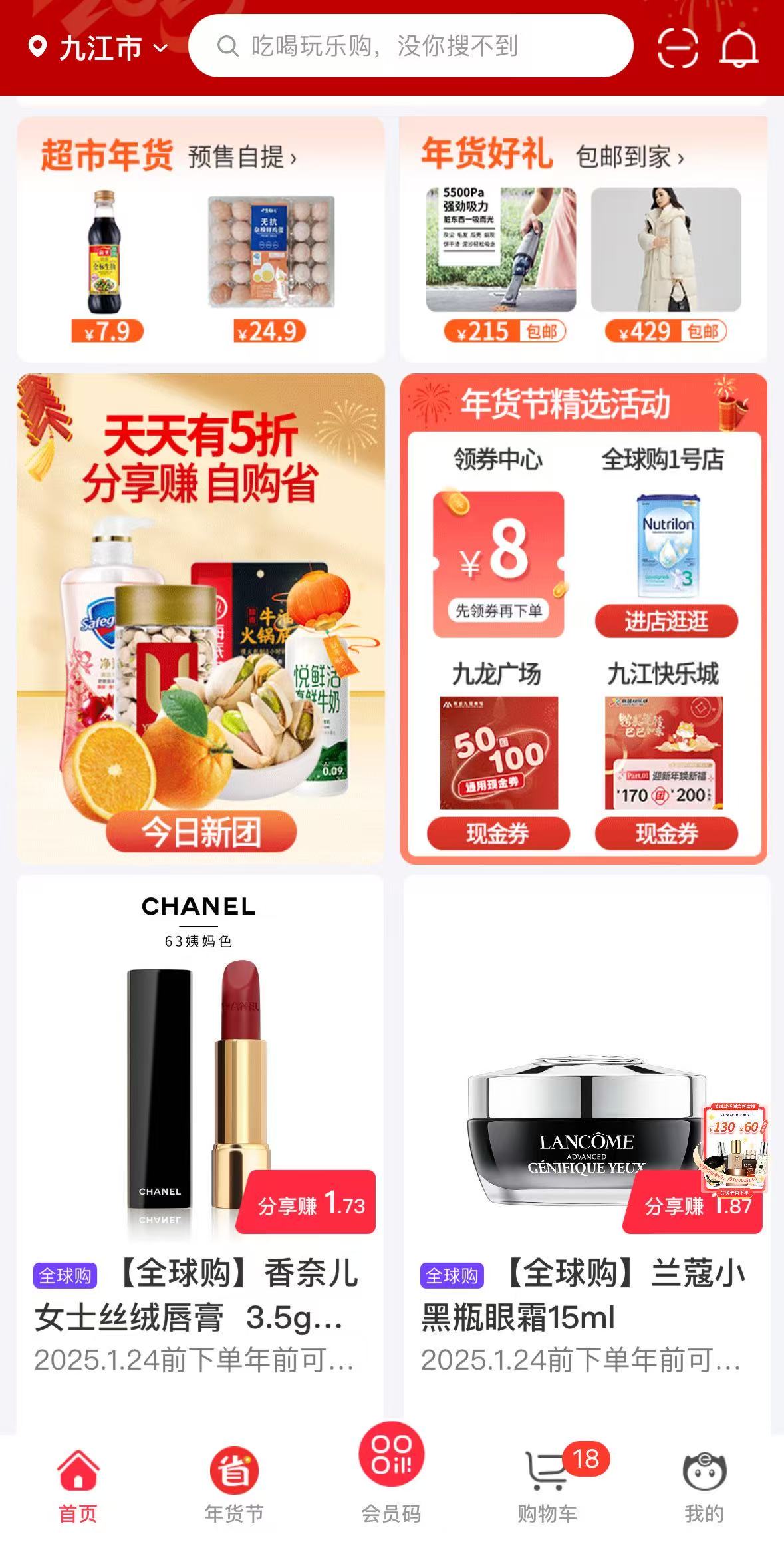Open the 今日新团 banner
The width and height of the screenshot is (784, 1552).
click(201, 832)
